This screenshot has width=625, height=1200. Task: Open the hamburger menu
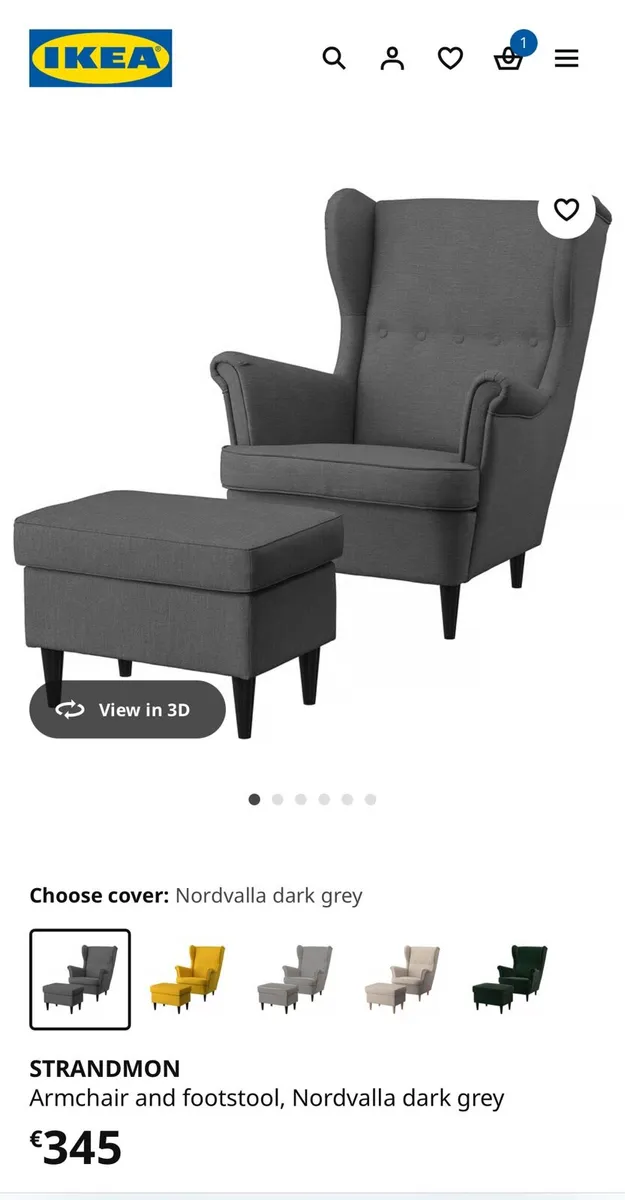coord(566,58)
